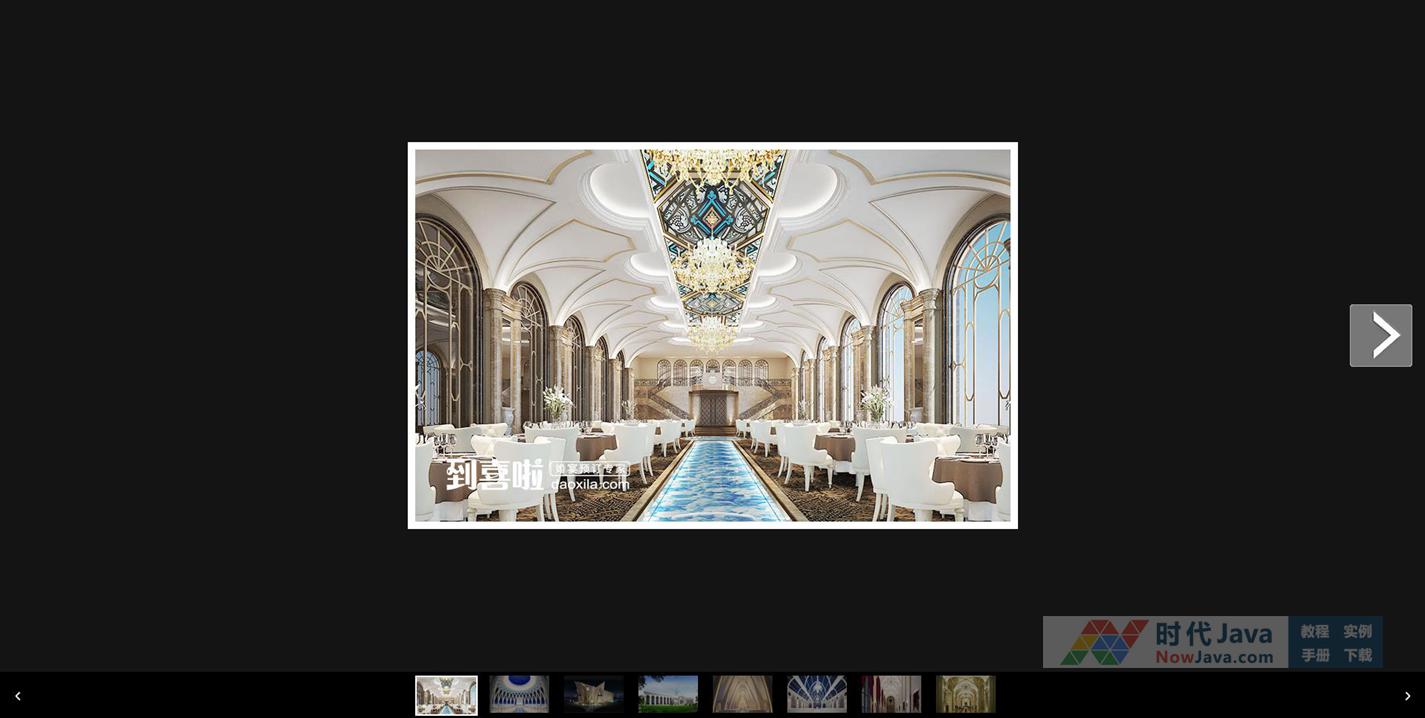Open the NowJava.com banner ad
The height and width of the screenshot is (718, 1425).
(x=1212, y=642)
